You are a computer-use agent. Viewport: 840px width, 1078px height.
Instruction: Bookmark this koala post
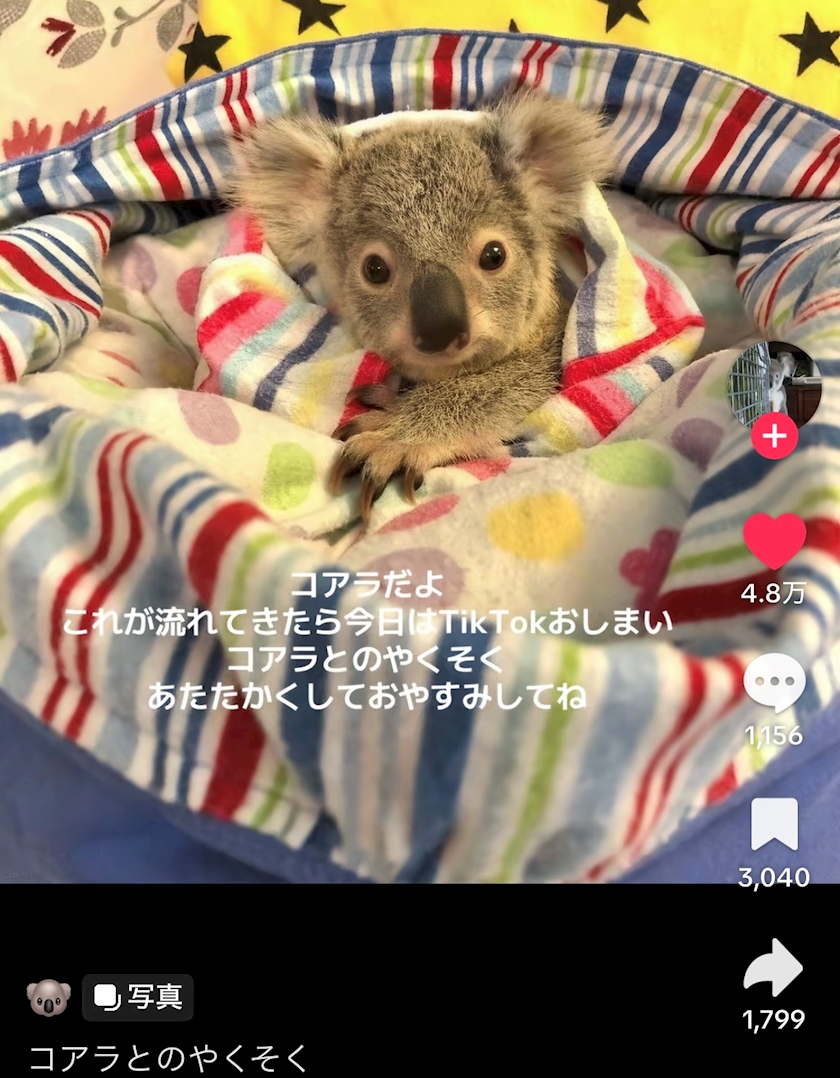774,825
